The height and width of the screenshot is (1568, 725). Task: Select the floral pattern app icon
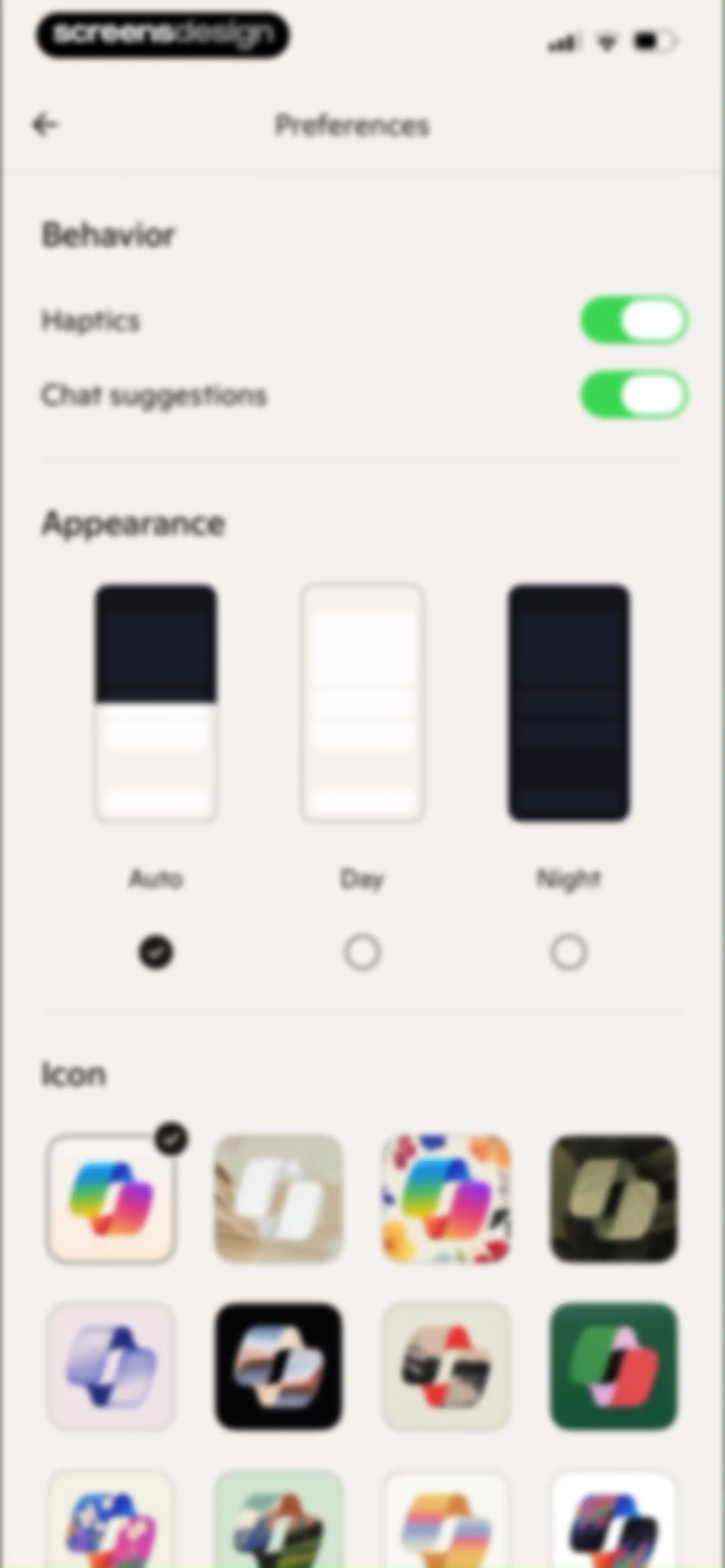click(446, 1199)
